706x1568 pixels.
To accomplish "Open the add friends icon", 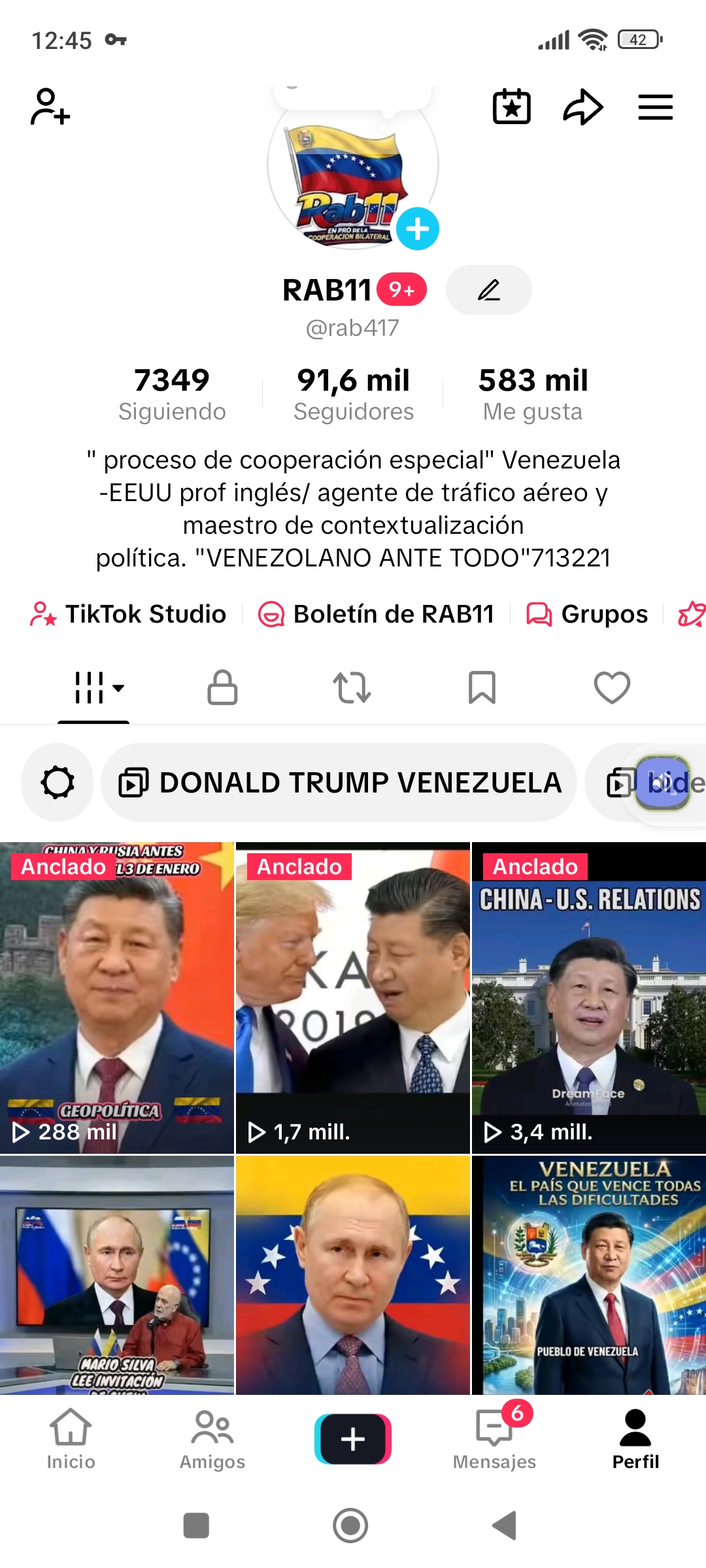I will click(x=50, y=106).
